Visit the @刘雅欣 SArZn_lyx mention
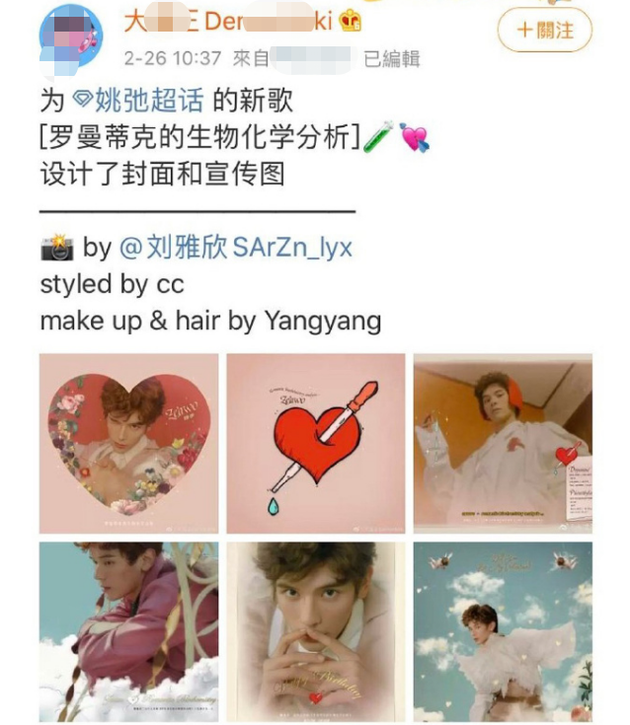Image resolution: width=630 pixels, height=725 pixels. [235, 246]
